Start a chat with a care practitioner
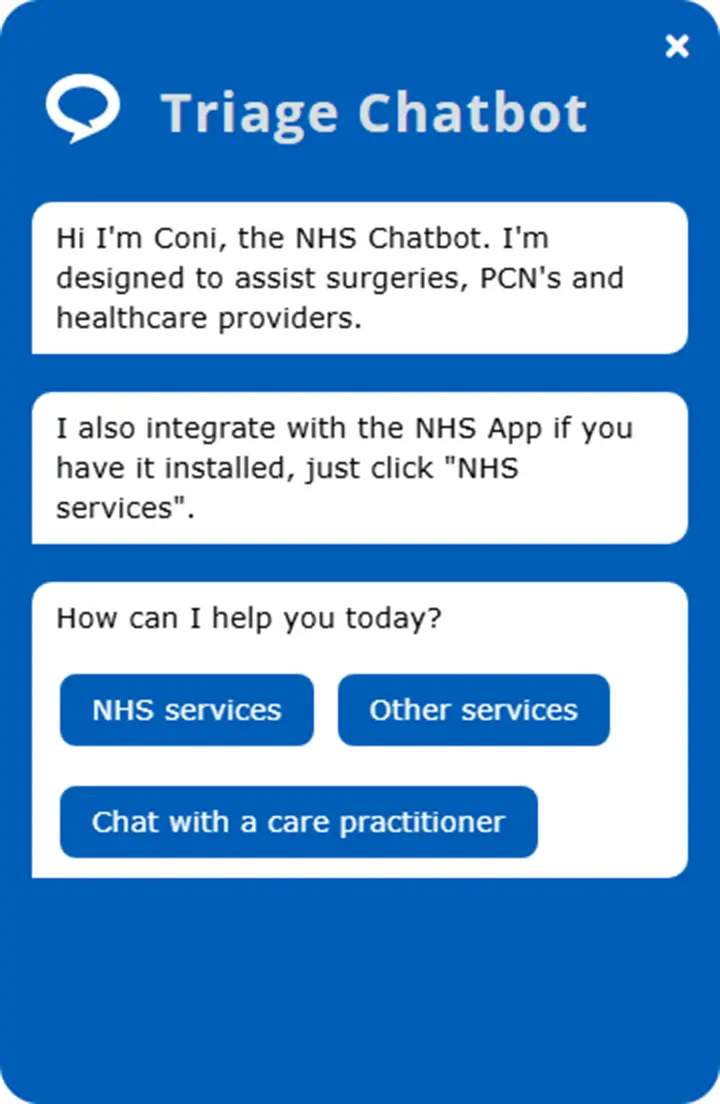This screenshot has height=1104, width=720. (298, 822)
